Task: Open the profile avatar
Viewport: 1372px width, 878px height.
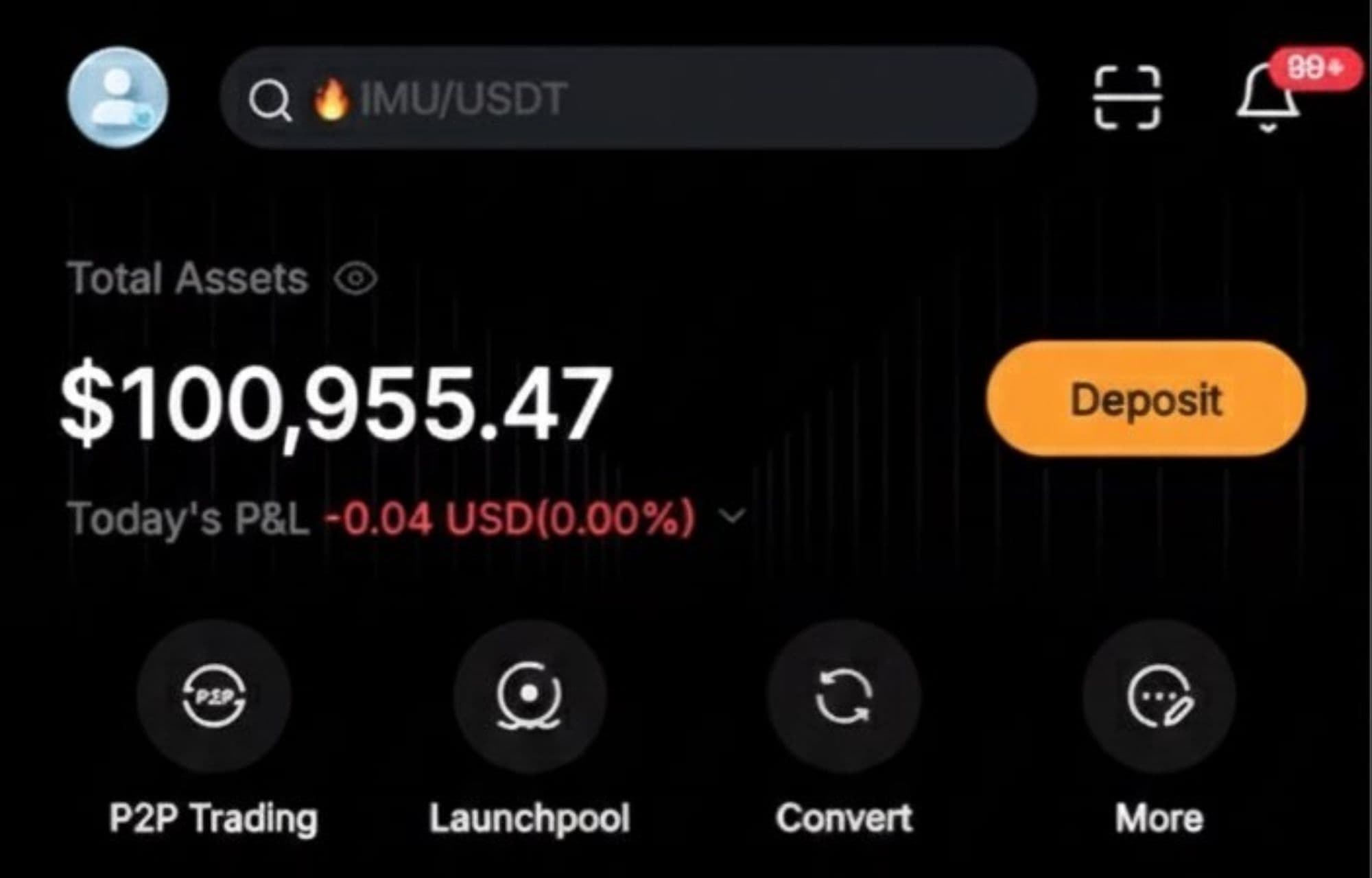Action: click(117, 97)
